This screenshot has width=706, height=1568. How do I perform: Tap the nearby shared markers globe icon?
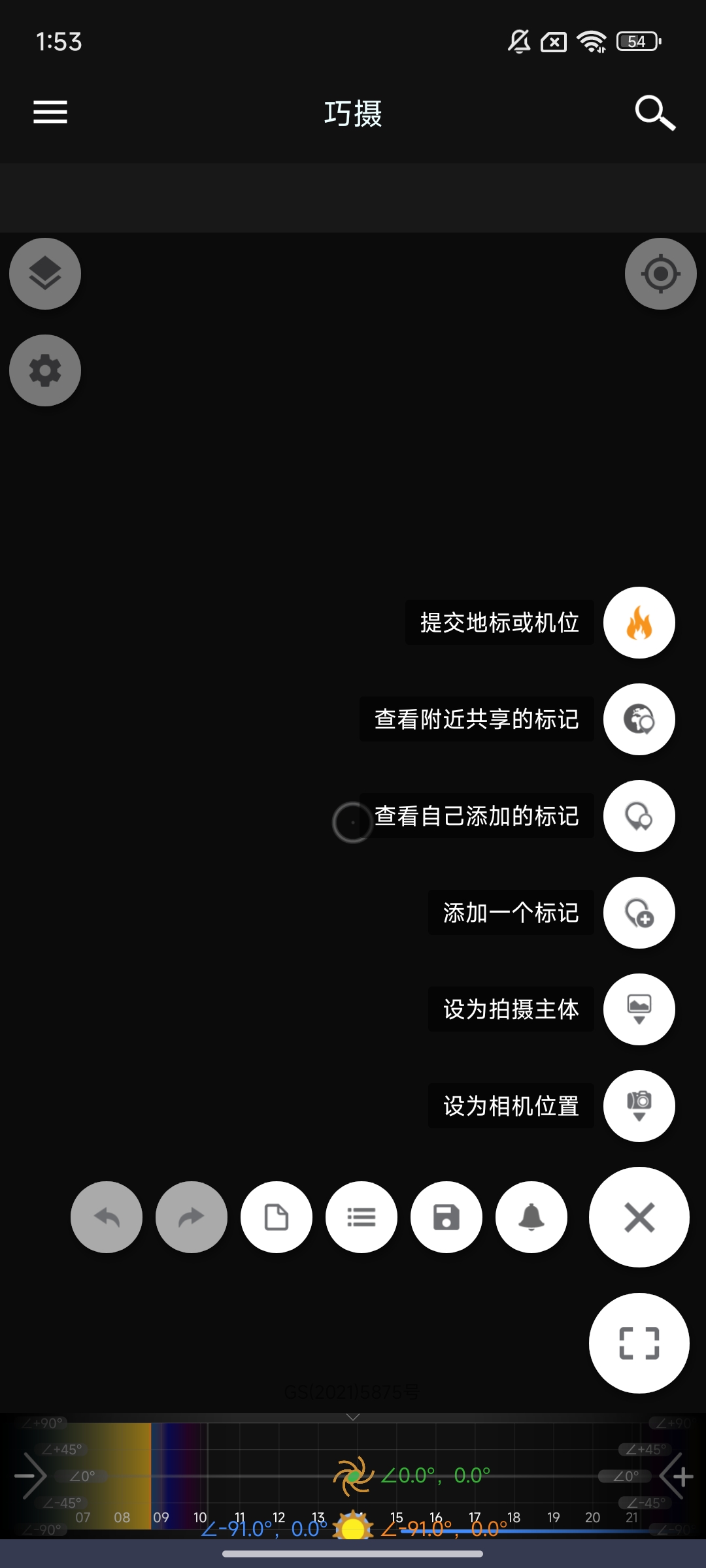(639, 719)
